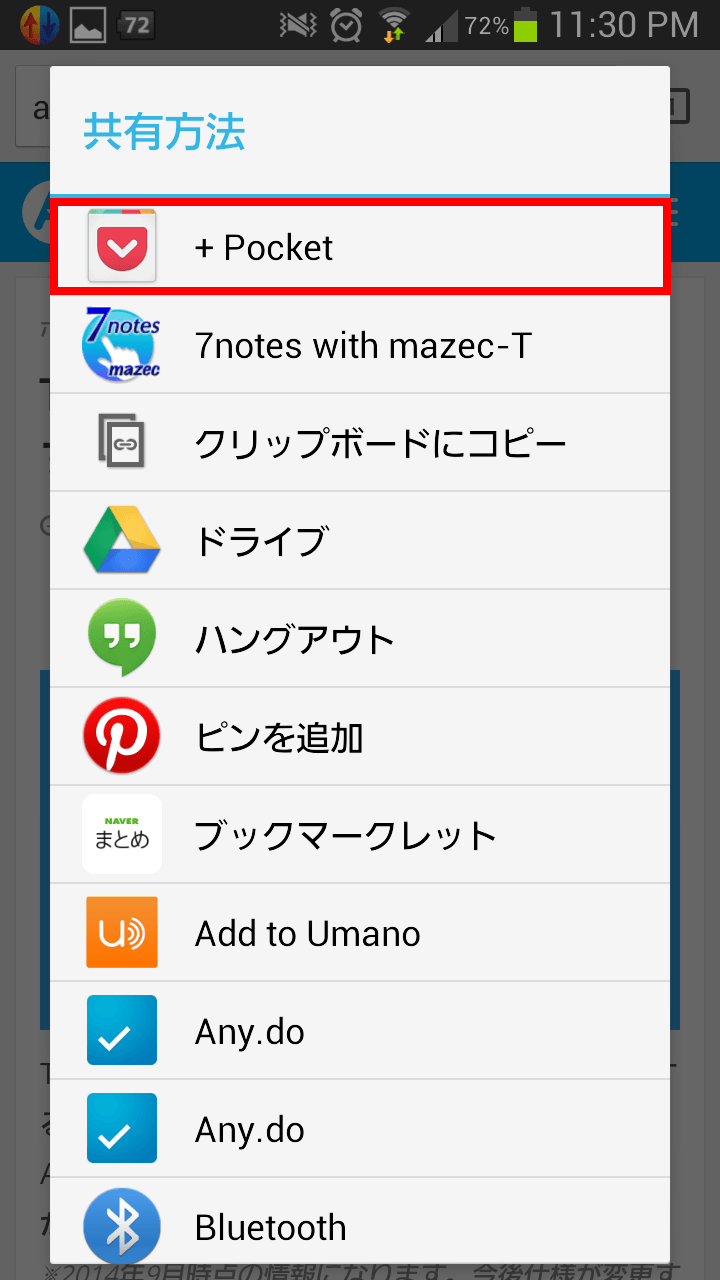The width and height of the screenshot is (720, 1280).
Task: Tap the NAVER まとめ bookmarklet icon
Action: (x=121, y=834)
